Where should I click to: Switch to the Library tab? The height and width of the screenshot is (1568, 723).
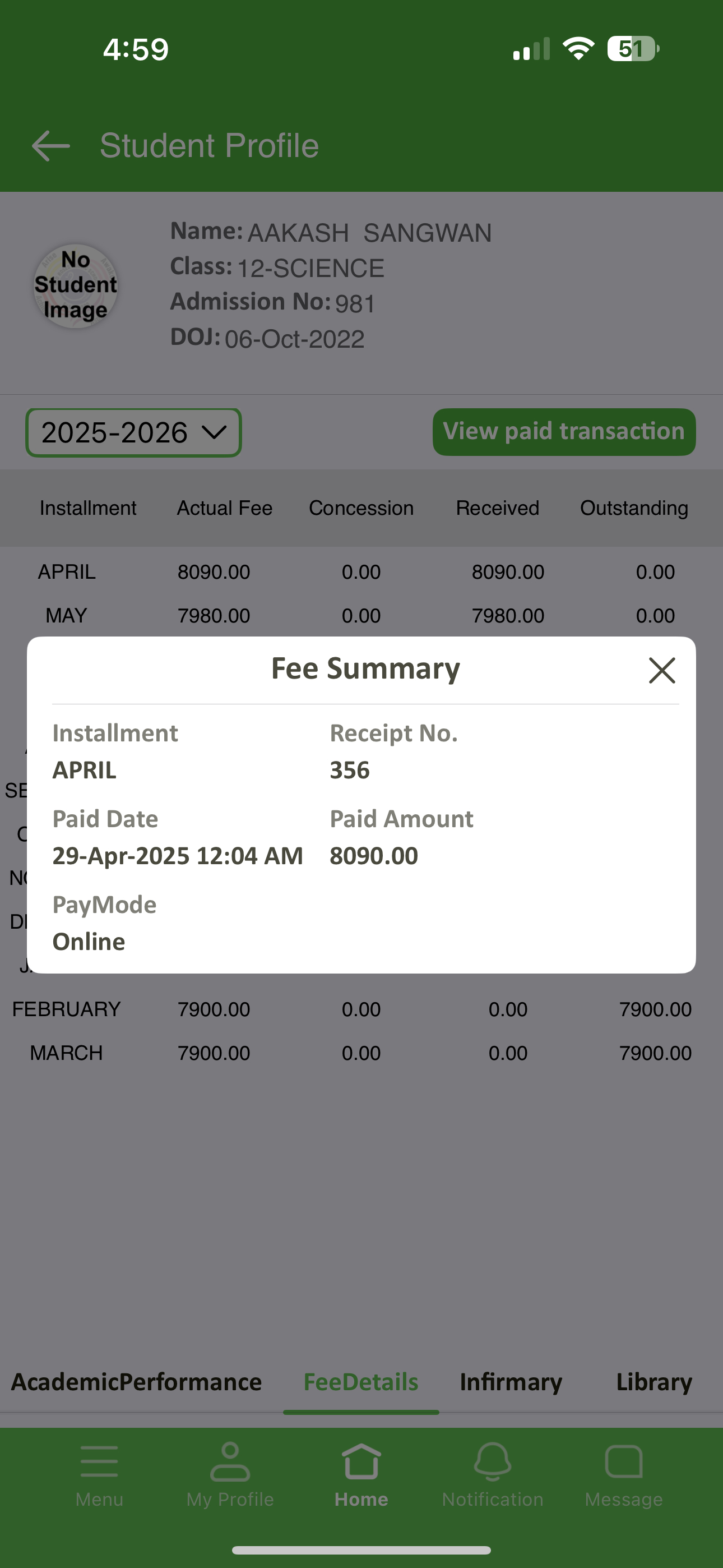tap(654, 1381)
